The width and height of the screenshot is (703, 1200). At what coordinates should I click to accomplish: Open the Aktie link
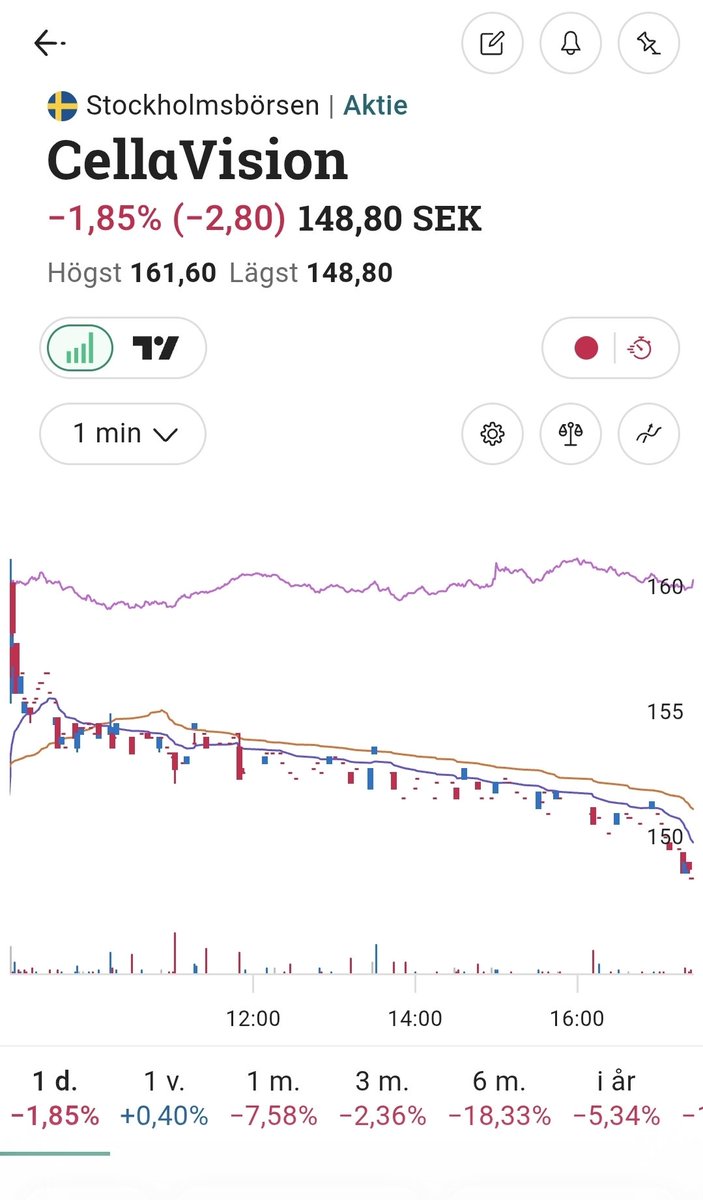[x=376, y=105]
